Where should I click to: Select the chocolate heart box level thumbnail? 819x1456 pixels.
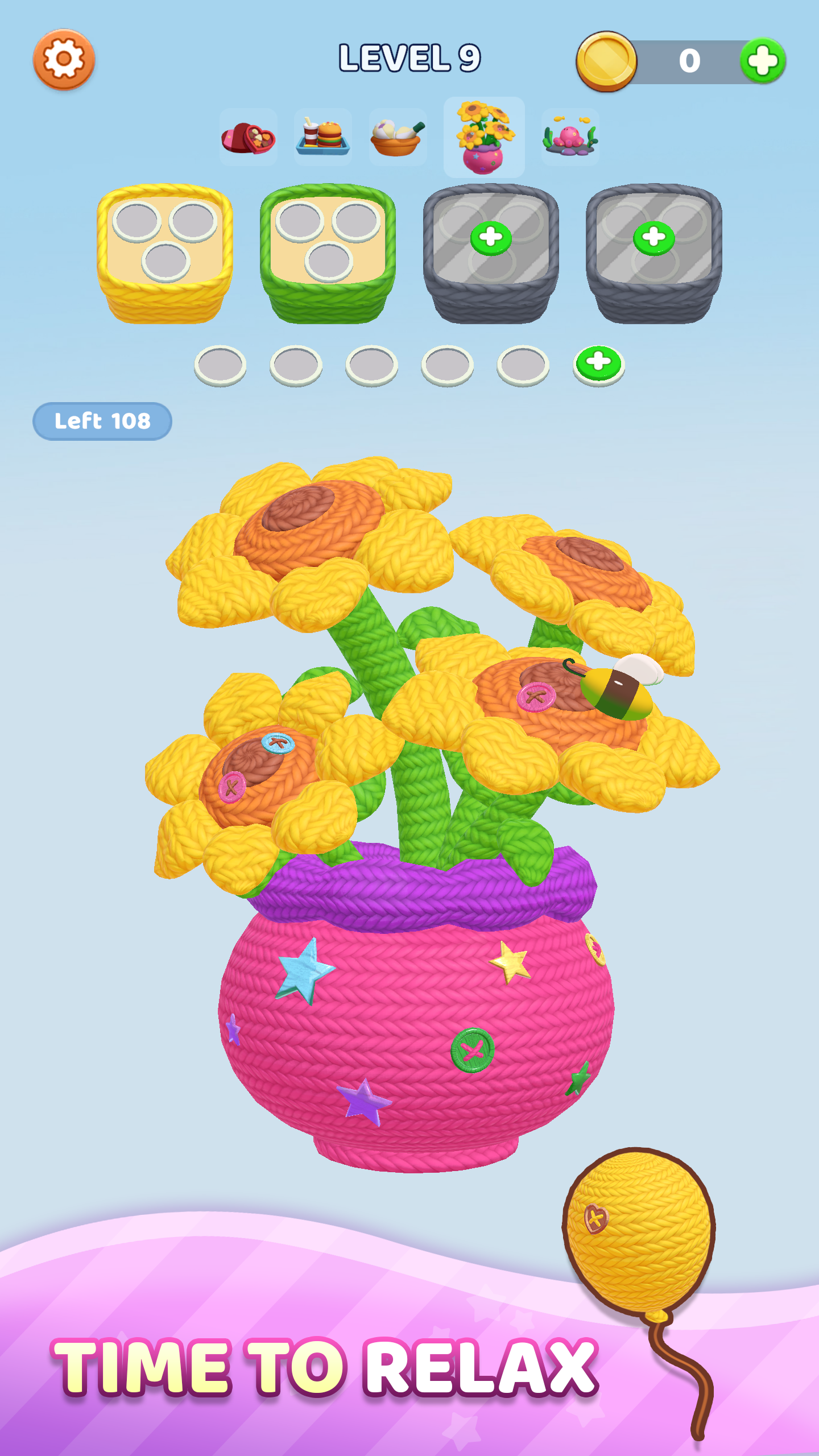click(248, 138)
